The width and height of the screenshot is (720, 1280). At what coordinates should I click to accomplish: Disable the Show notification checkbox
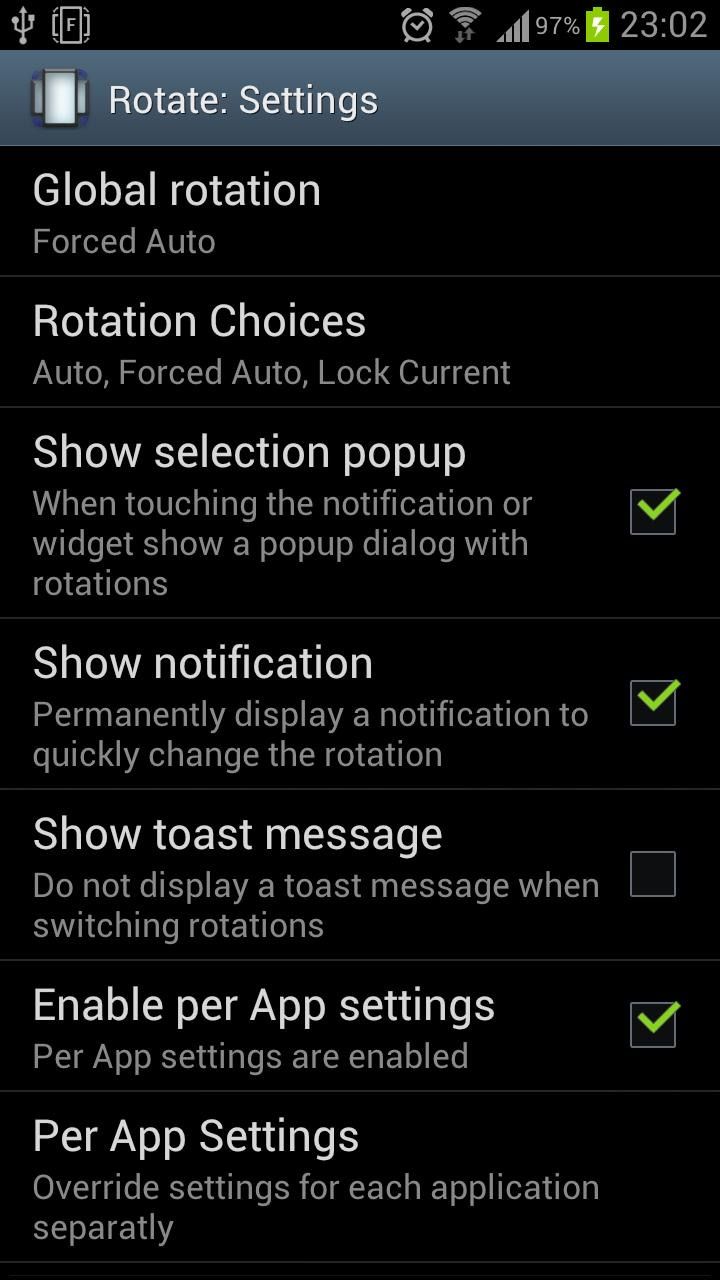point(652,702)
